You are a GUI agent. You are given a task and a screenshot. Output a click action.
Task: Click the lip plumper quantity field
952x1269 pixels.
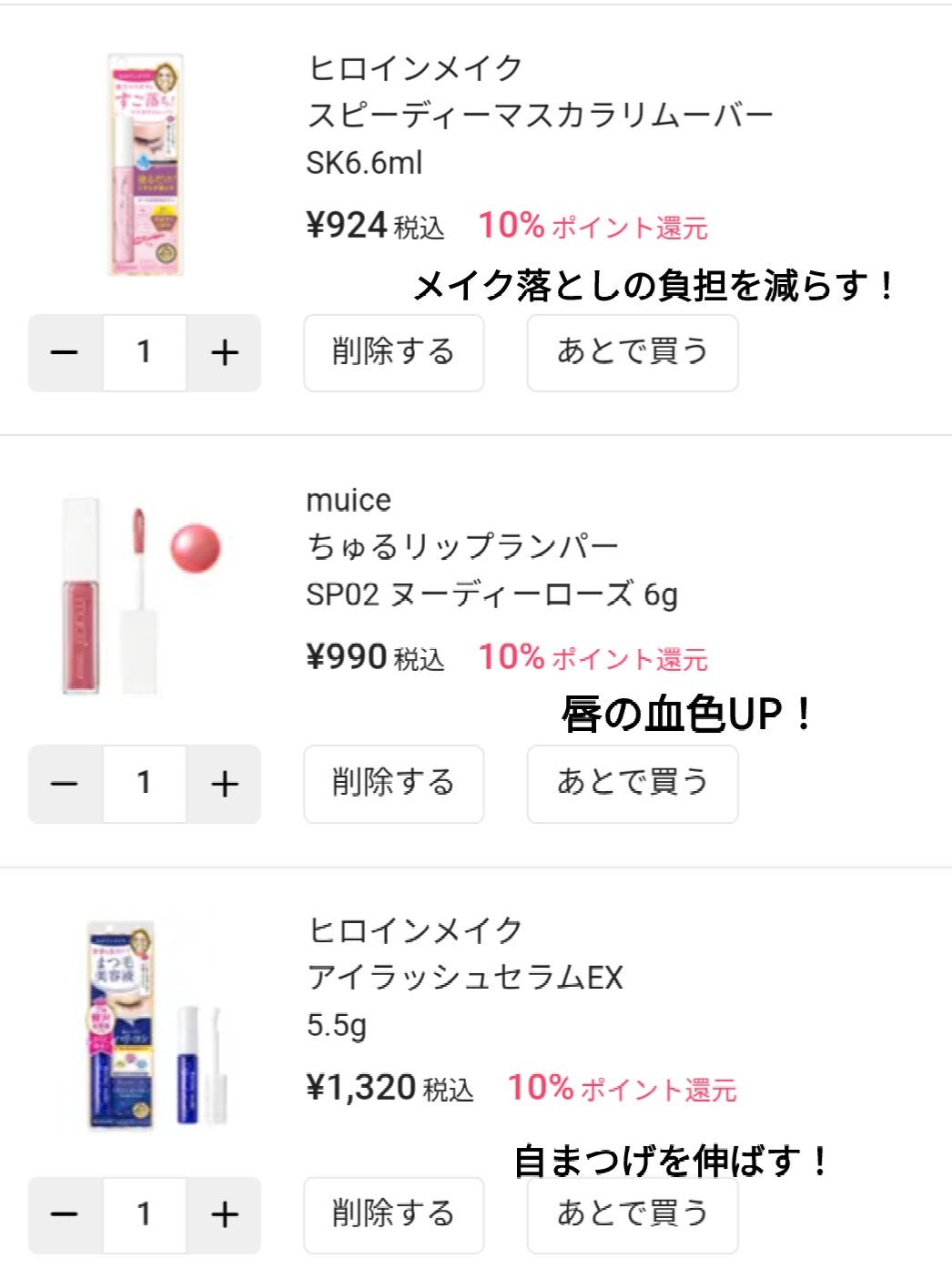pyautogui.click(x=142, y=784)
